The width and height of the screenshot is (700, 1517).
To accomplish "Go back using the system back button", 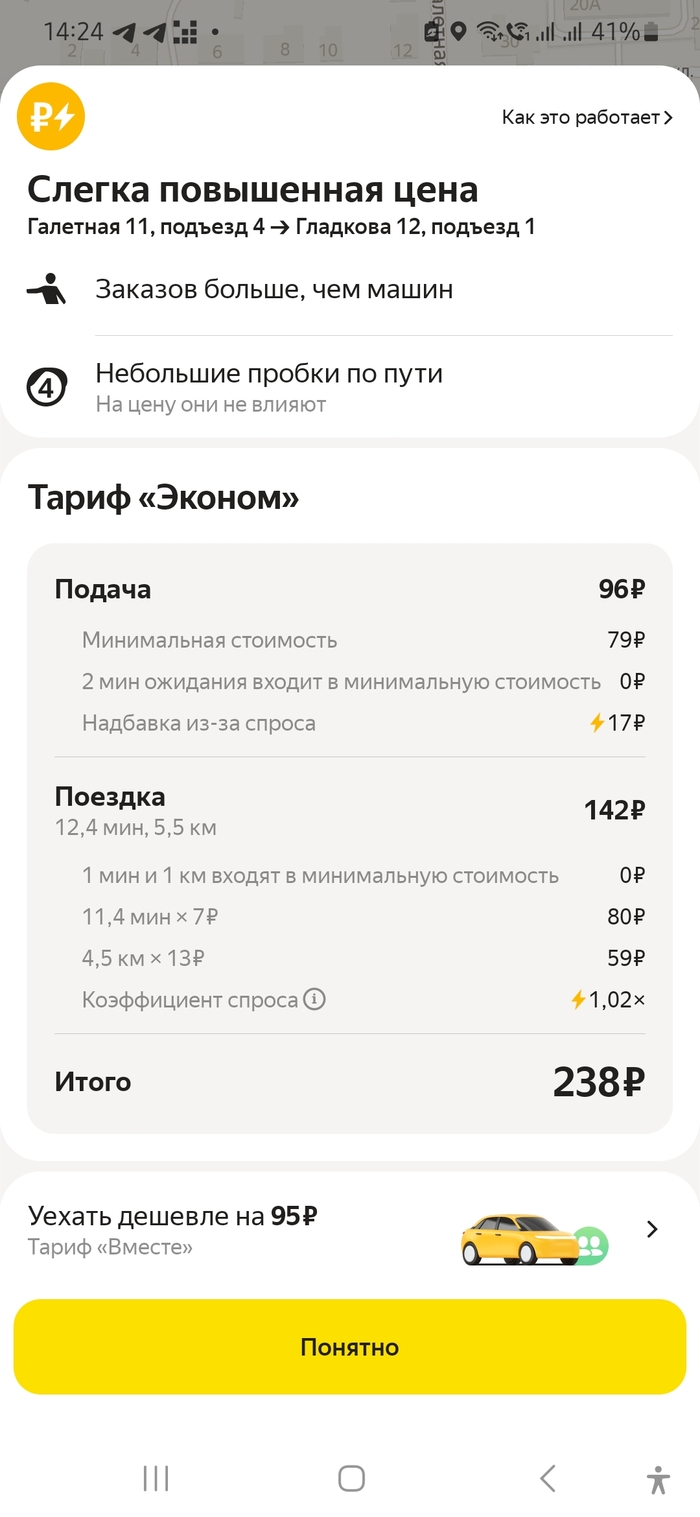I will [546, 1478].
